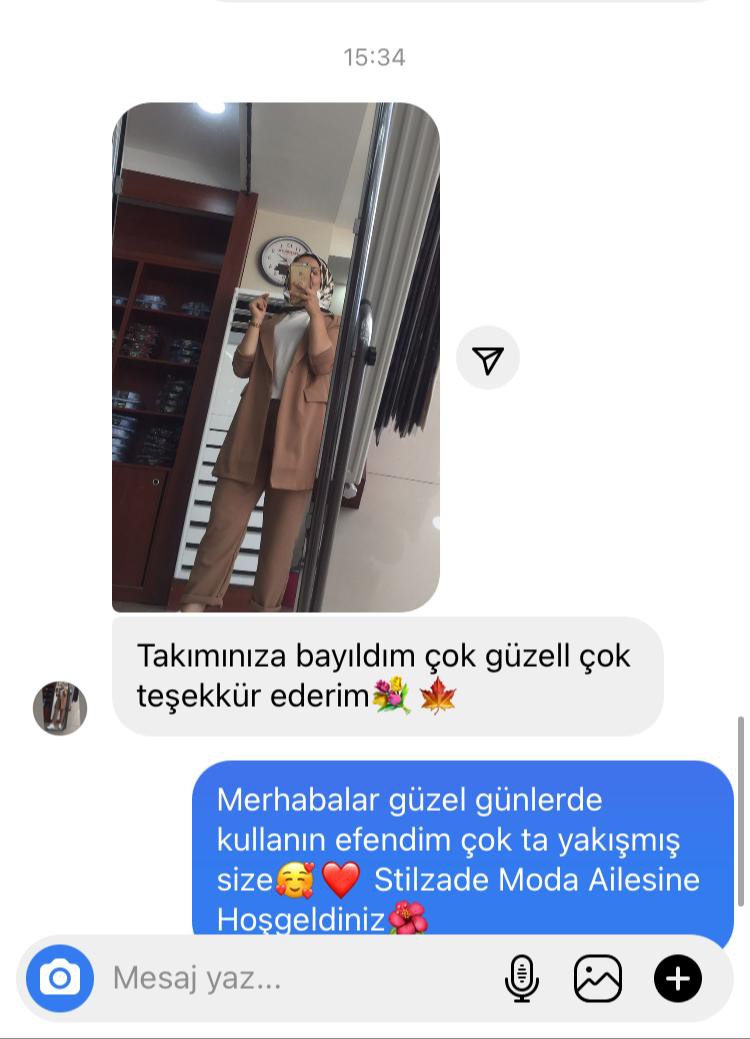
Task: Open the sender's profile picture
Action: pos(60,708)
